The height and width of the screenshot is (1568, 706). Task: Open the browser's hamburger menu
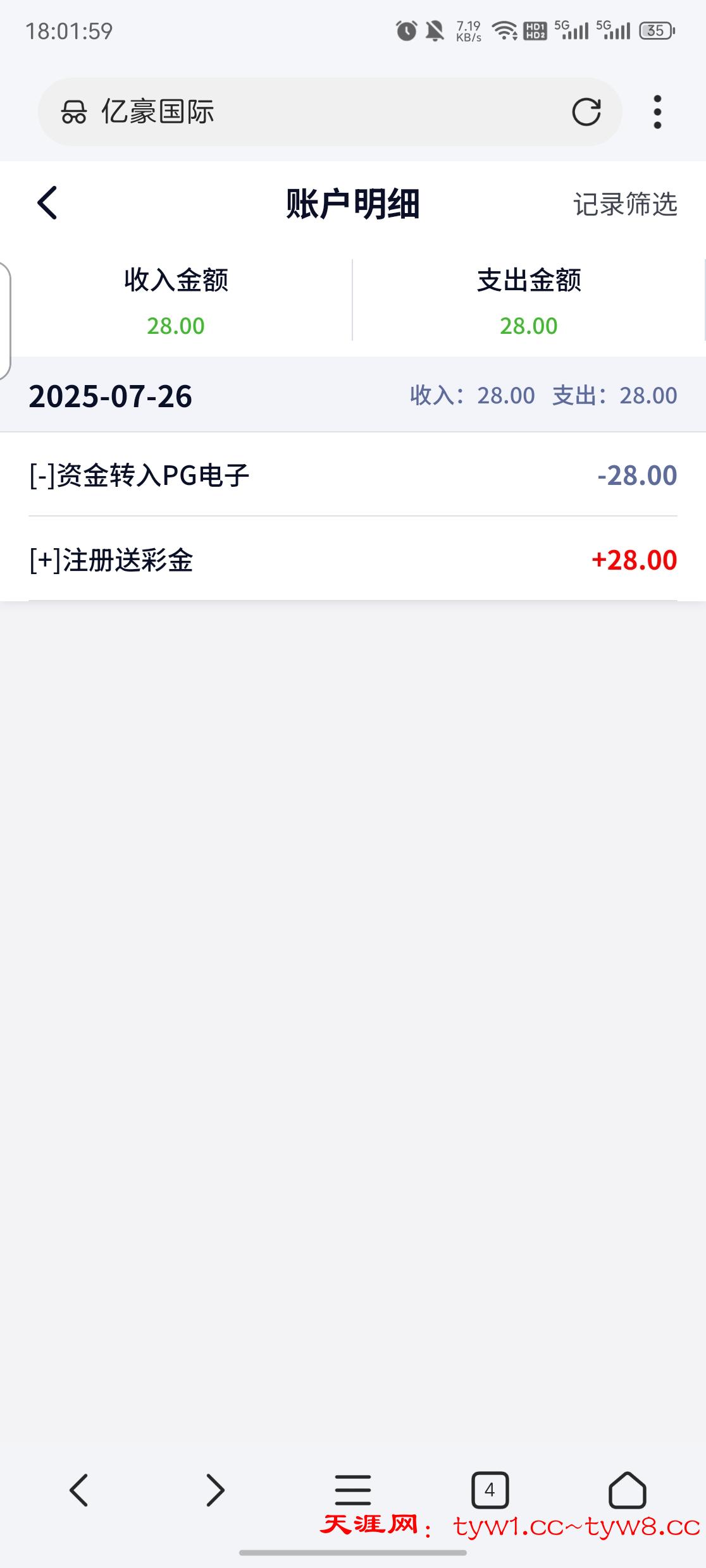coord(353,1490)
